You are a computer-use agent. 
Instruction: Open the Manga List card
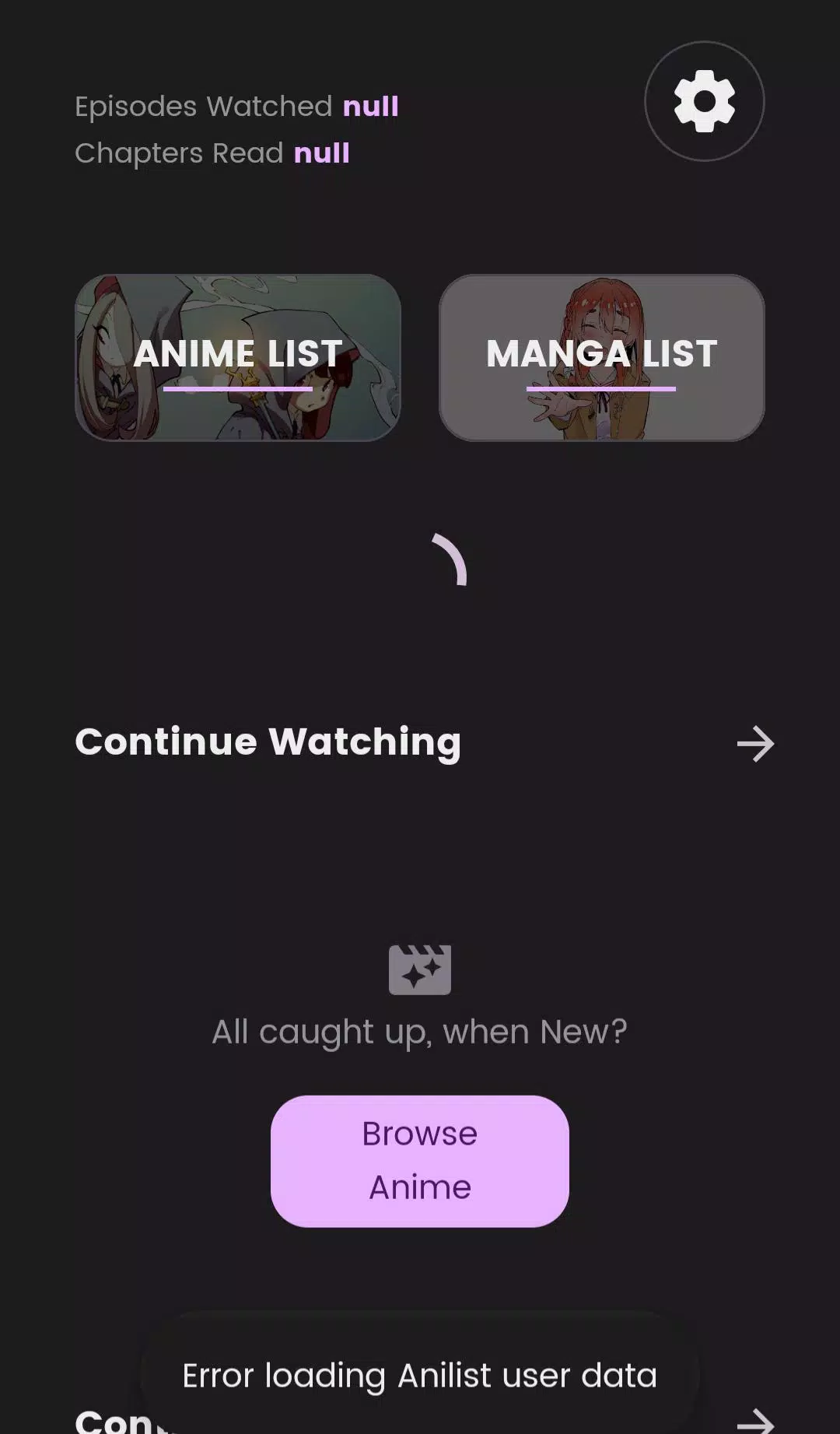click(602, 357)
